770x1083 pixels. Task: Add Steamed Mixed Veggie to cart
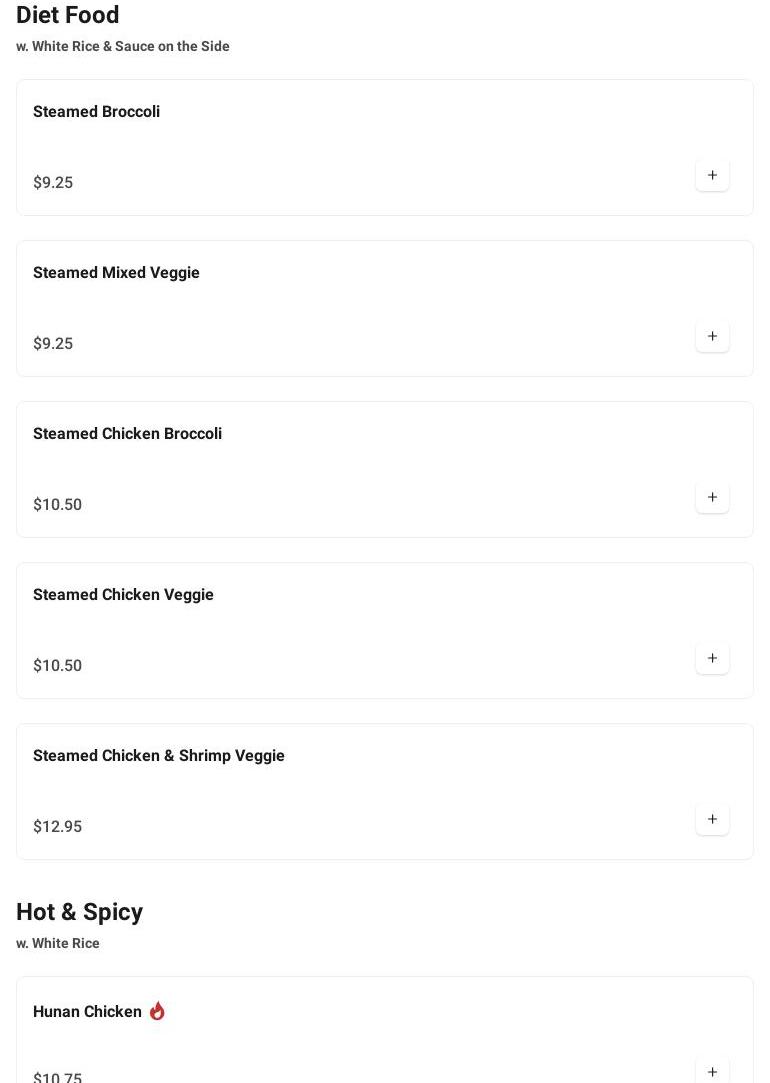click(x=712, y=336)
